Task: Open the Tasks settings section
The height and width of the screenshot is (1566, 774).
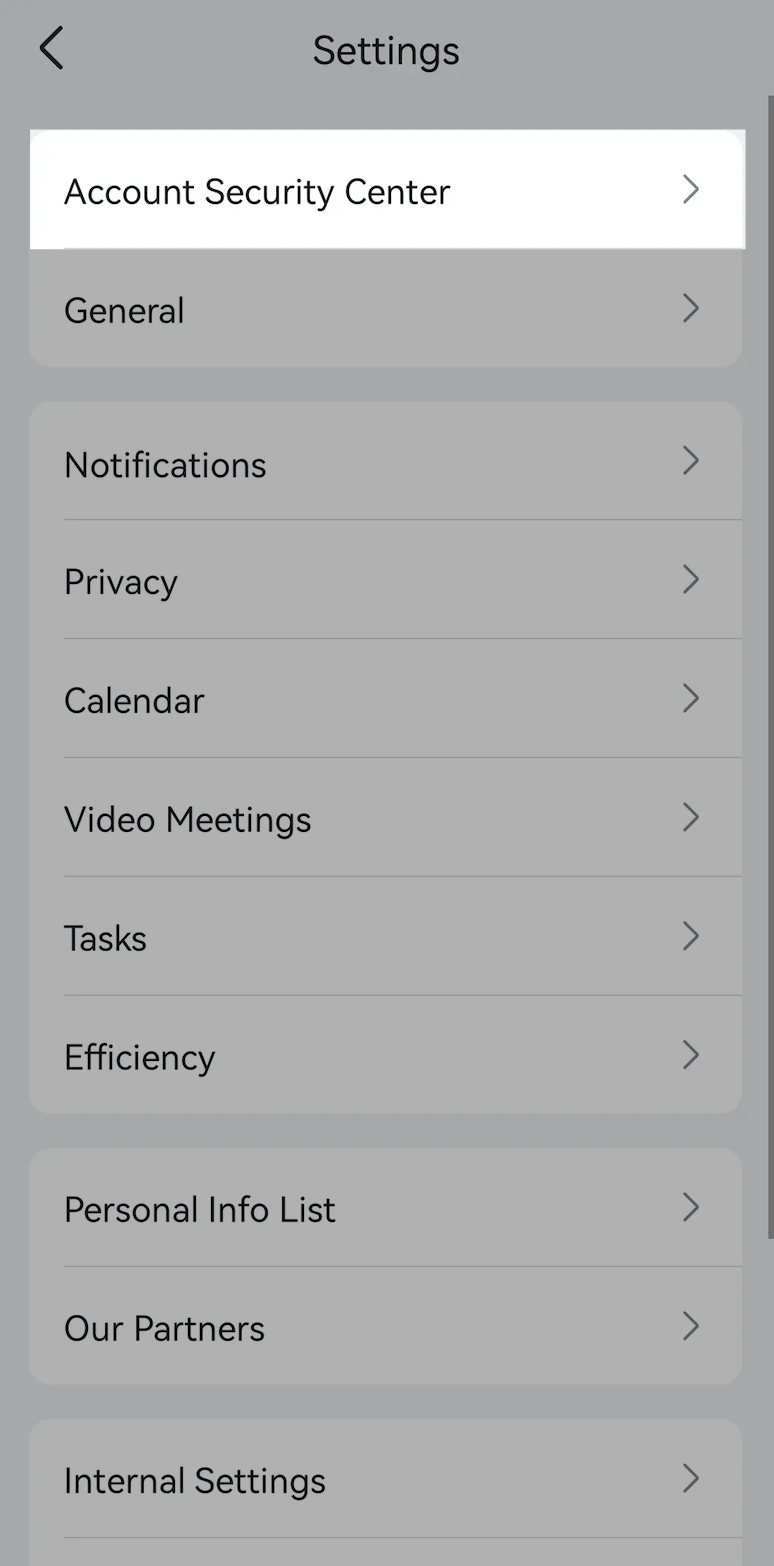Action: [105, 937]
